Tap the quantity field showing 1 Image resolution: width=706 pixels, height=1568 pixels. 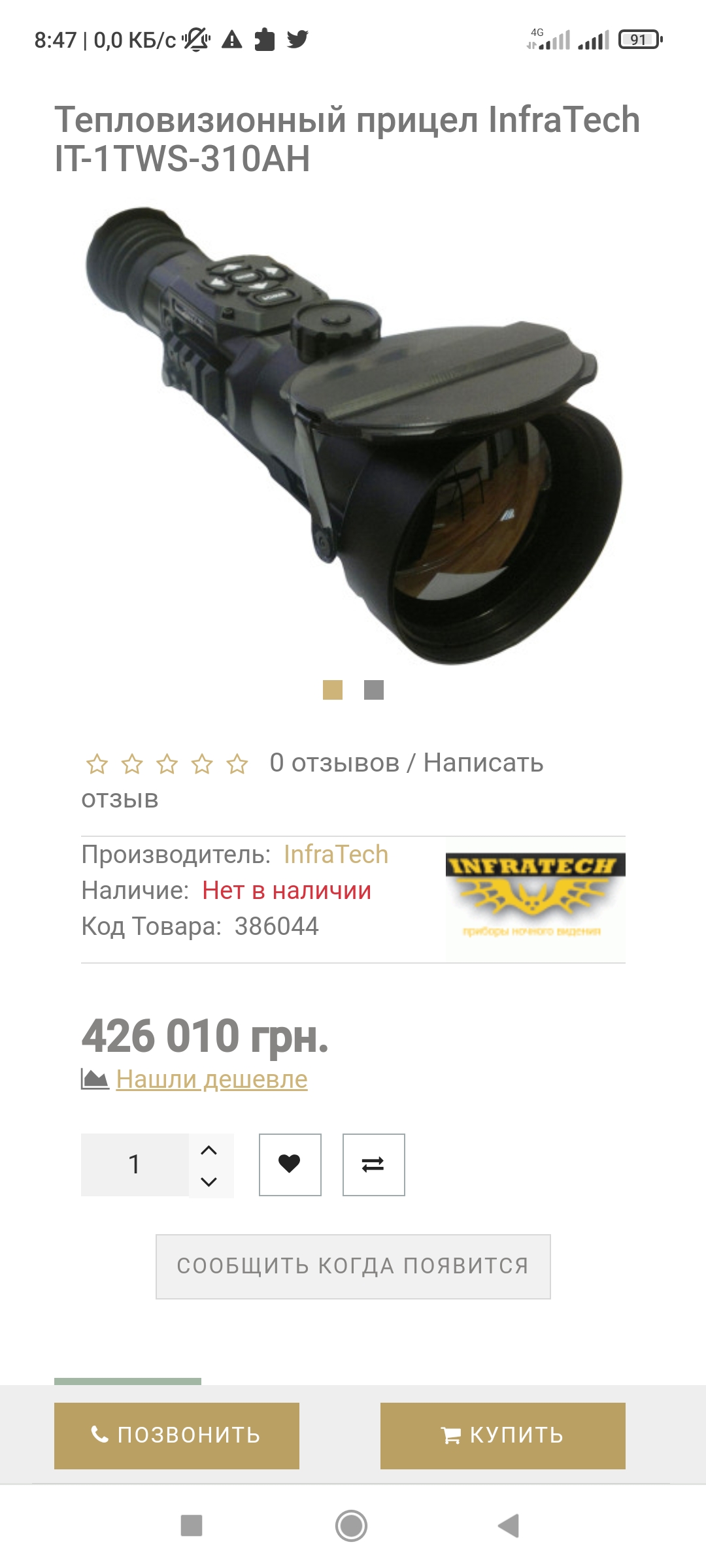click(x=135, y=1165)
